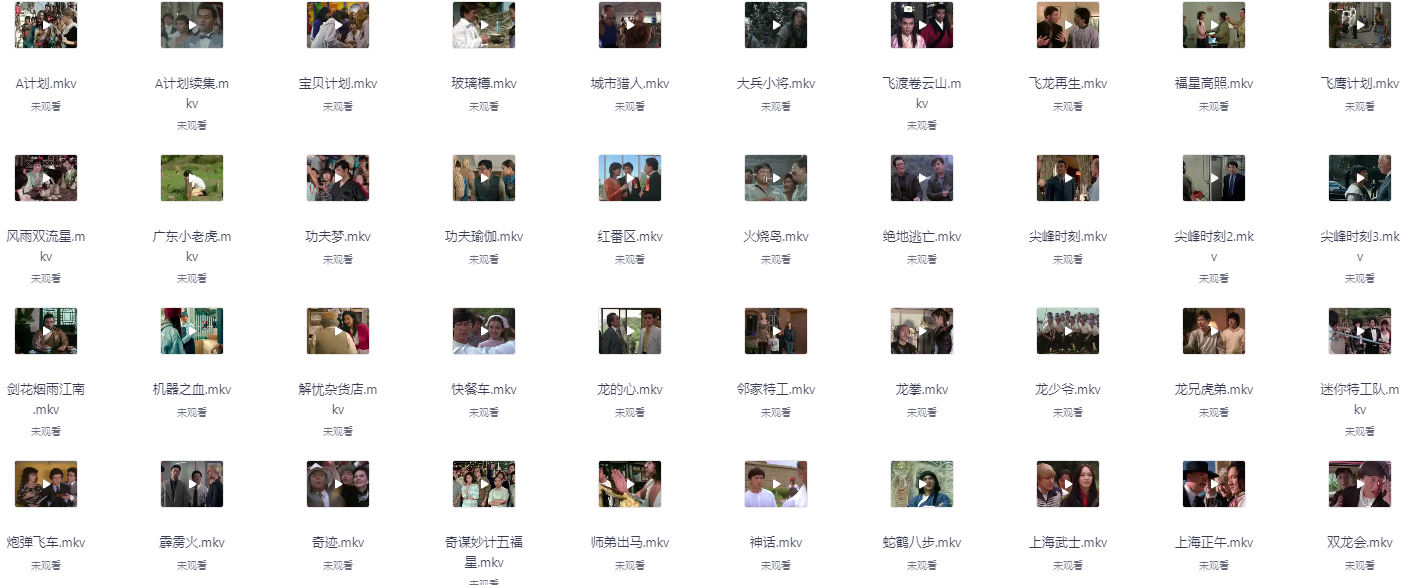Open 双龙会.mkv

[x=1360, y=484]
